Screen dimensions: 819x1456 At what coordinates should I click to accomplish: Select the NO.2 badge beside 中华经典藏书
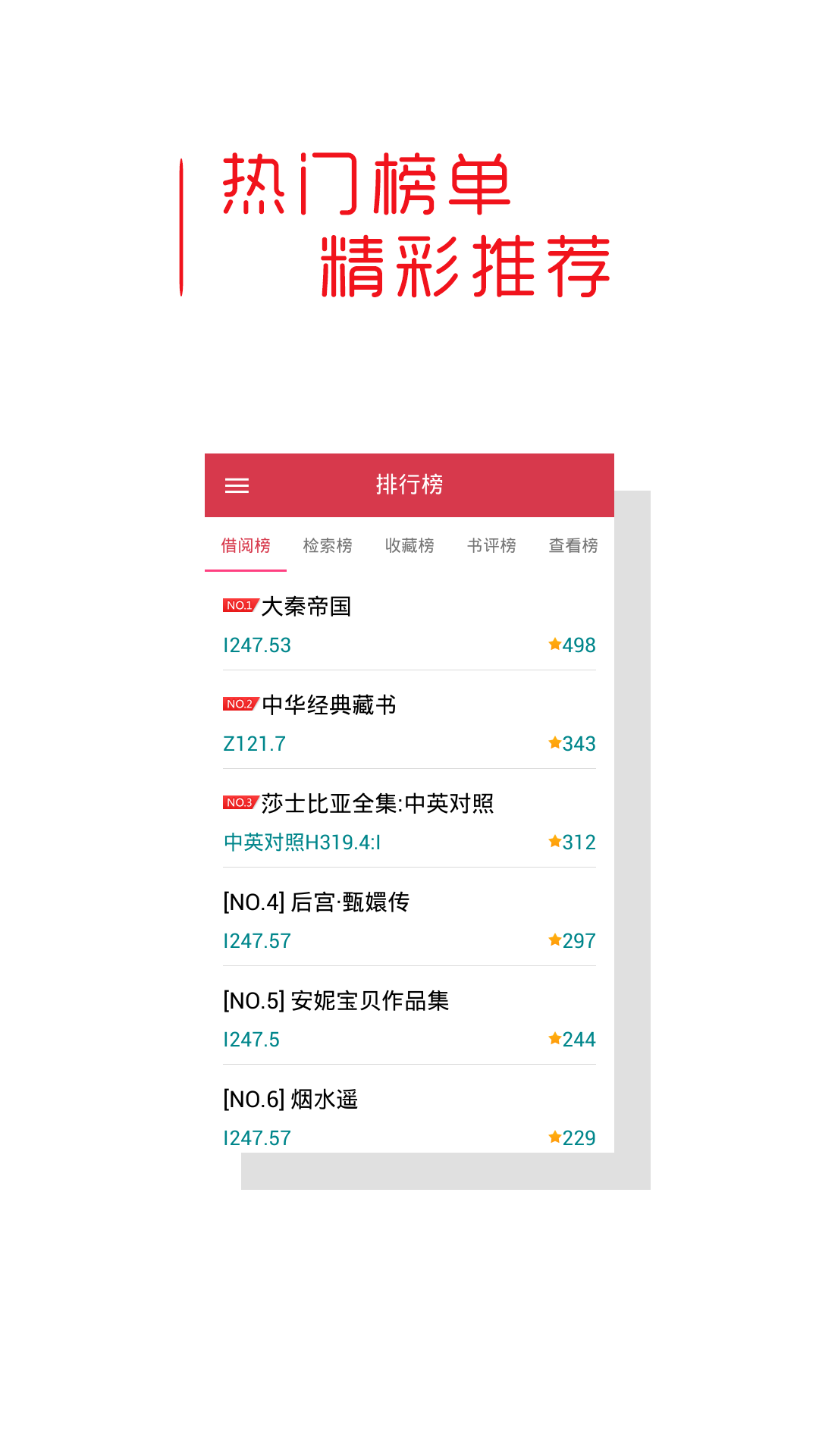pos(238,703)
